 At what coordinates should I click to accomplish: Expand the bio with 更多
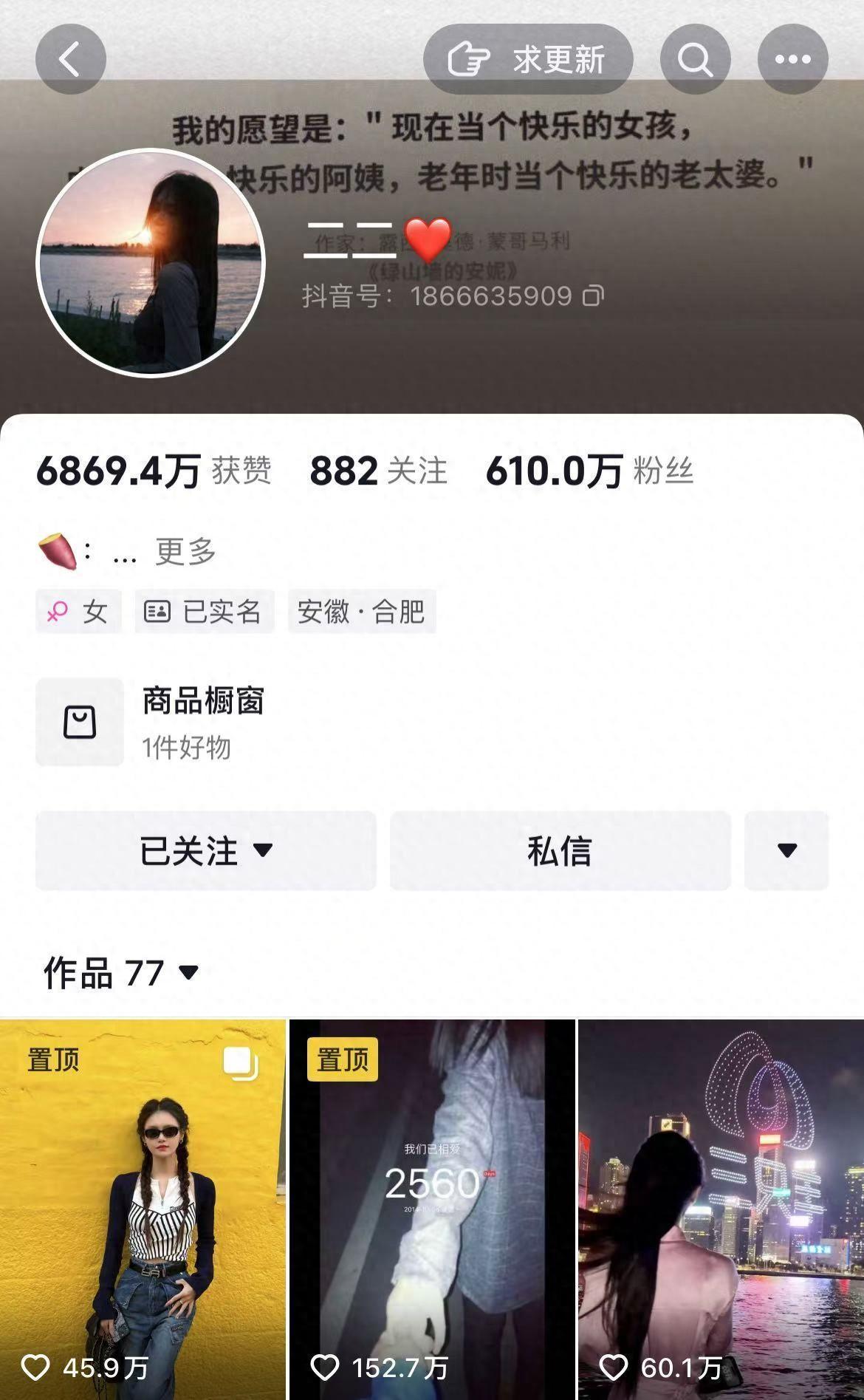pos(185,551)
